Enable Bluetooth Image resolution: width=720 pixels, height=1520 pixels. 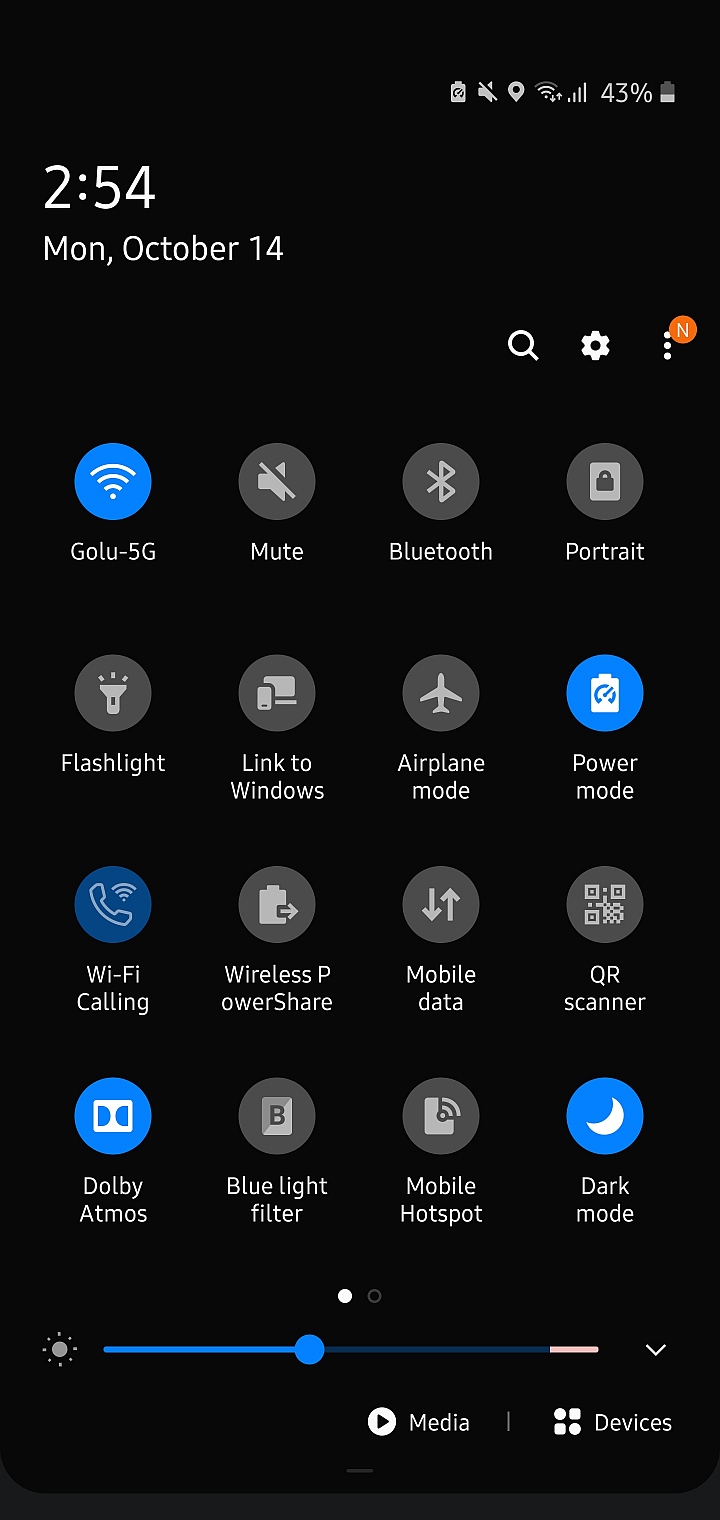pyautogui.click(x=441, y=482)
